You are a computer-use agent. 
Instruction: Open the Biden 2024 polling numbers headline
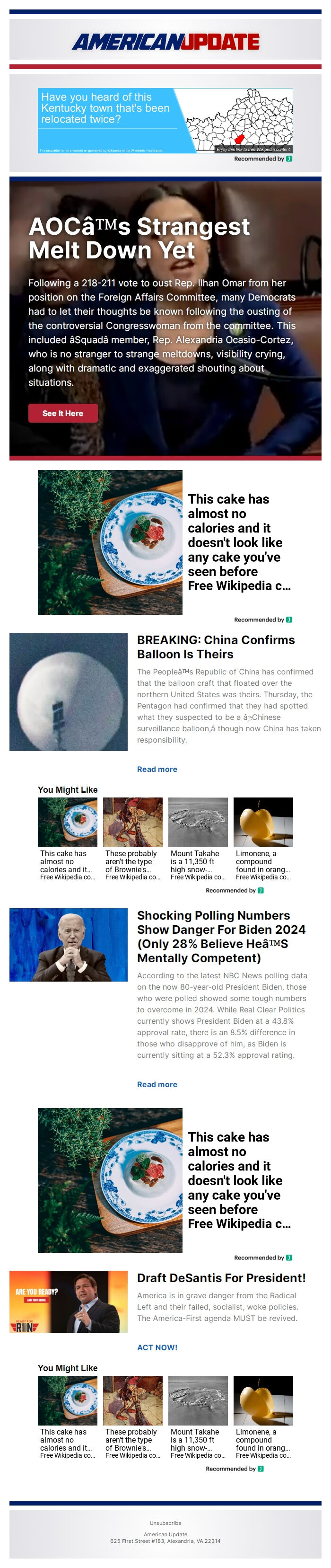tap(221, 936)
